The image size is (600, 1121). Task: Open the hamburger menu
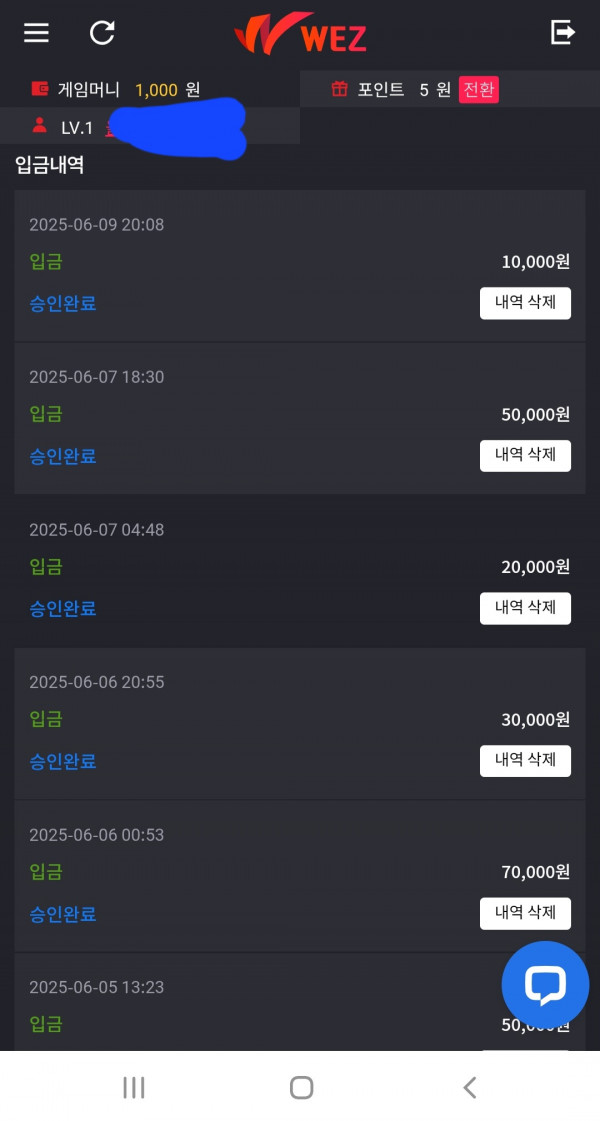tap(36, 33)
